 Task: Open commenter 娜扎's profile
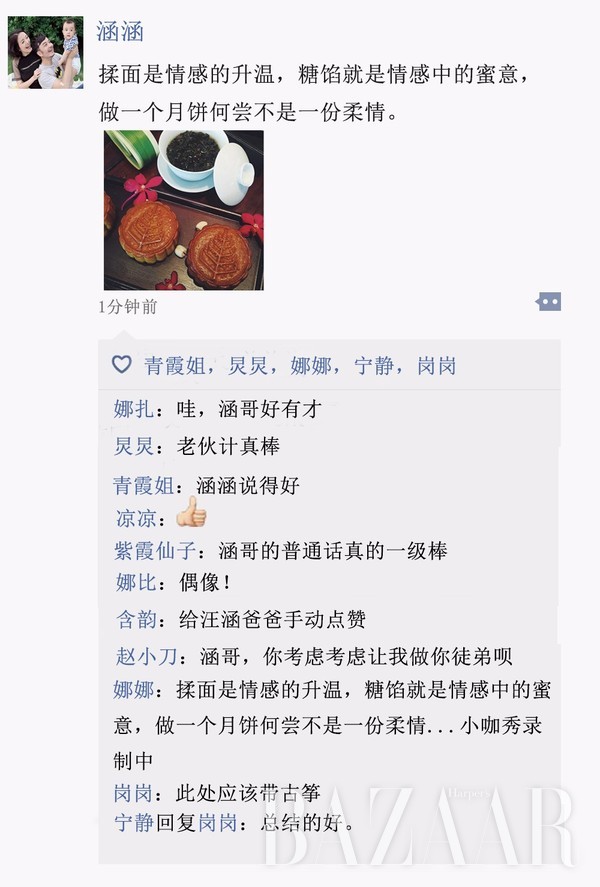(x=133, y=410)
